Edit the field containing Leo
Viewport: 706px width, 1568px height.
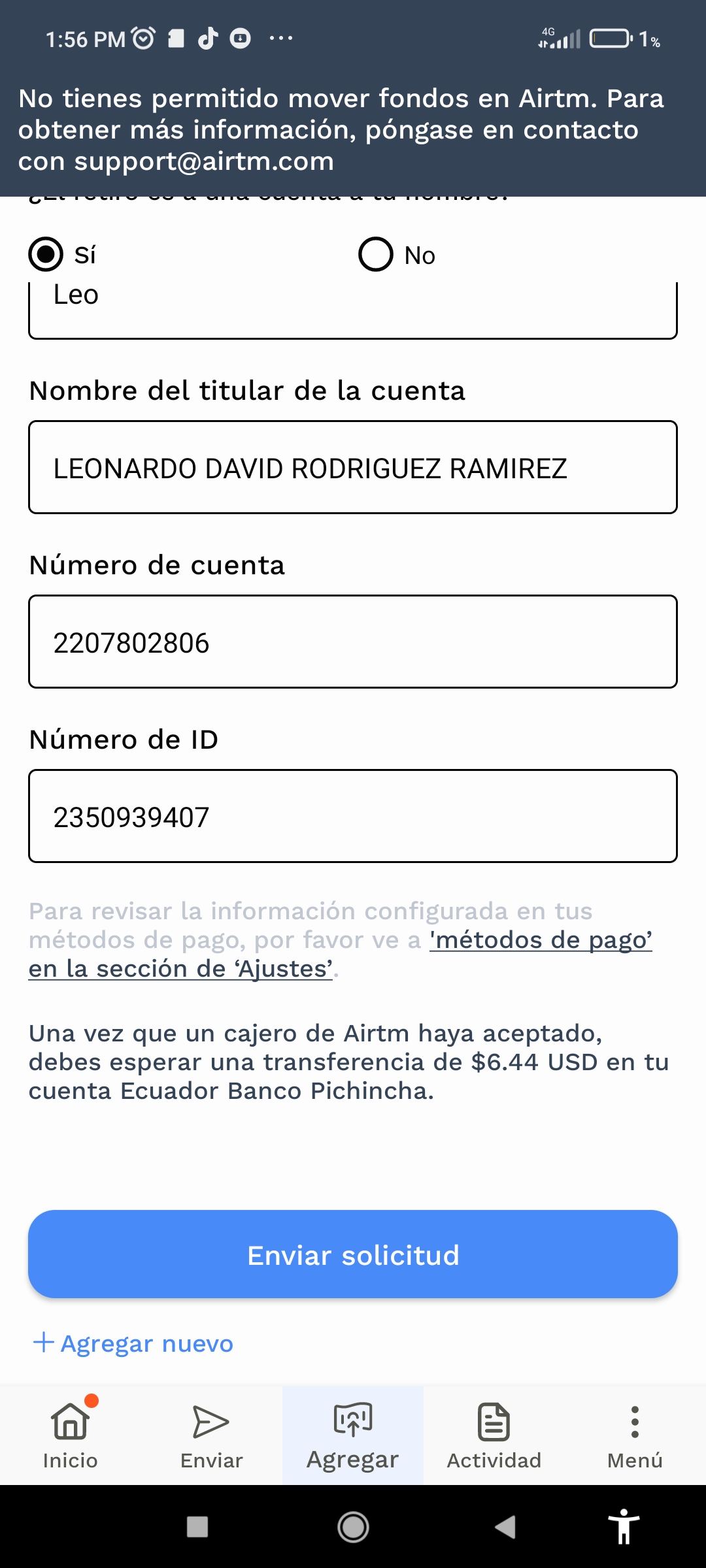[353, 310]
